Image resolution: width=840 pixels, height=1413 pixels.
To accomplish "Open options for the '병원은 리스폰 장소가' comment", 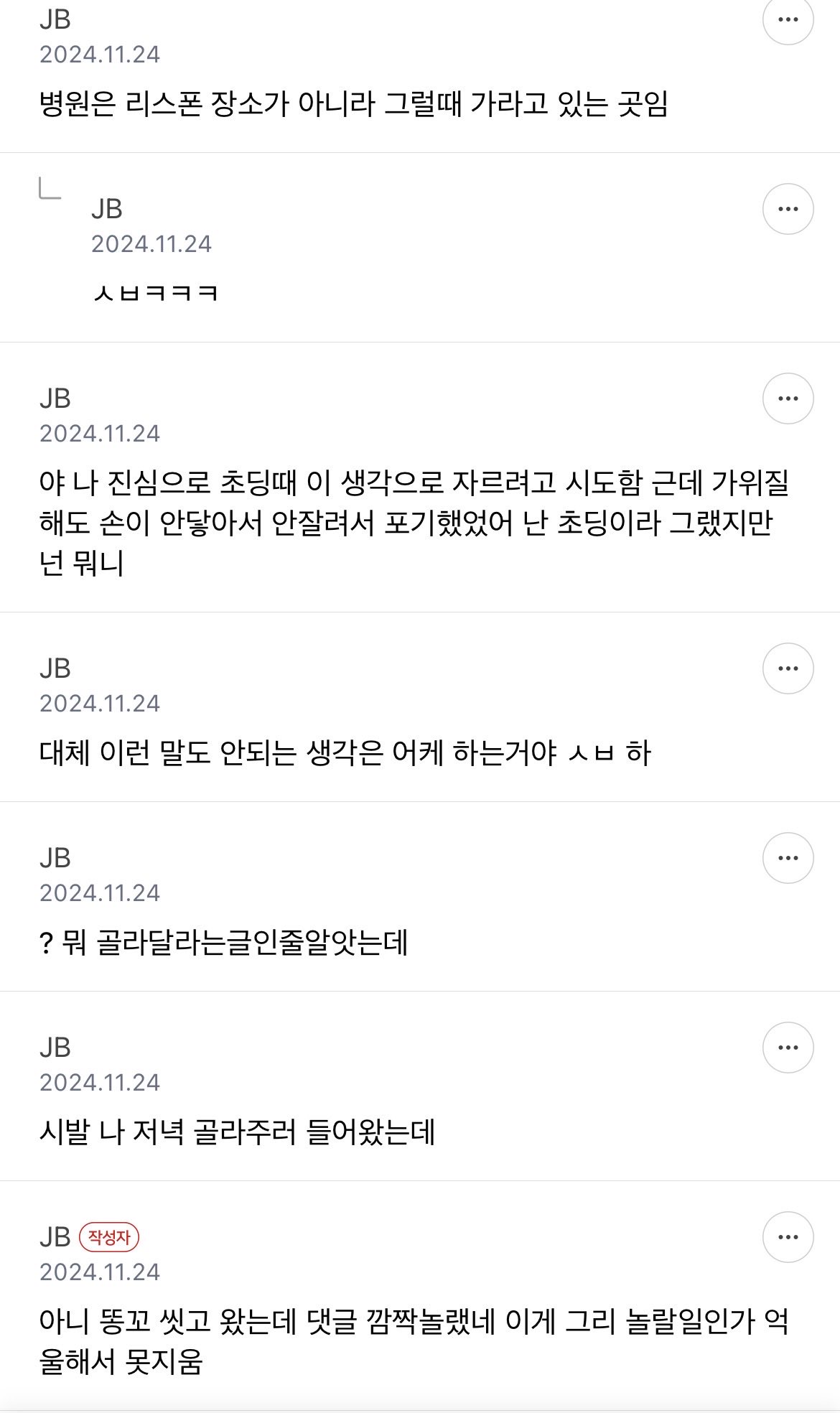I will coord(788,19).
